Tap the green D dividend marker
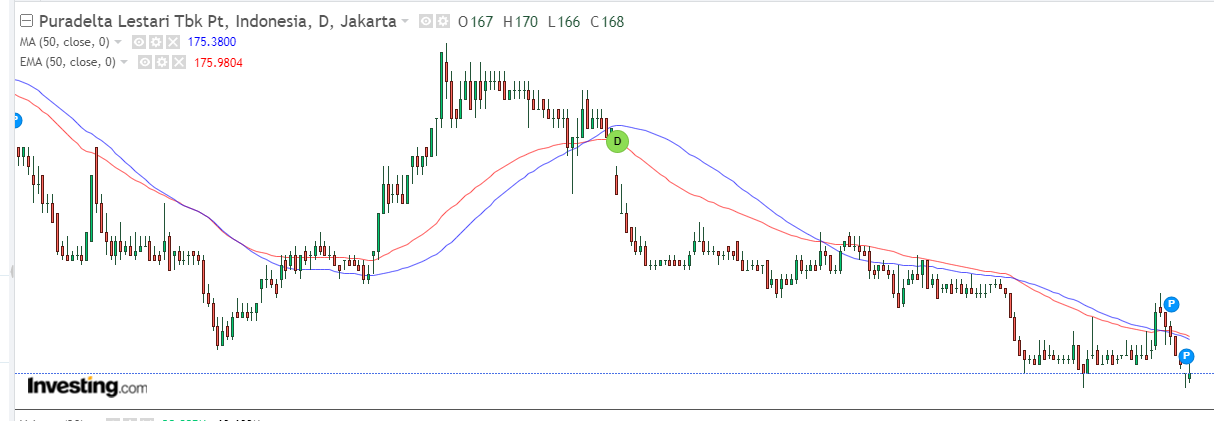This screenshot has width=1214, height=421. click(617, 141)
